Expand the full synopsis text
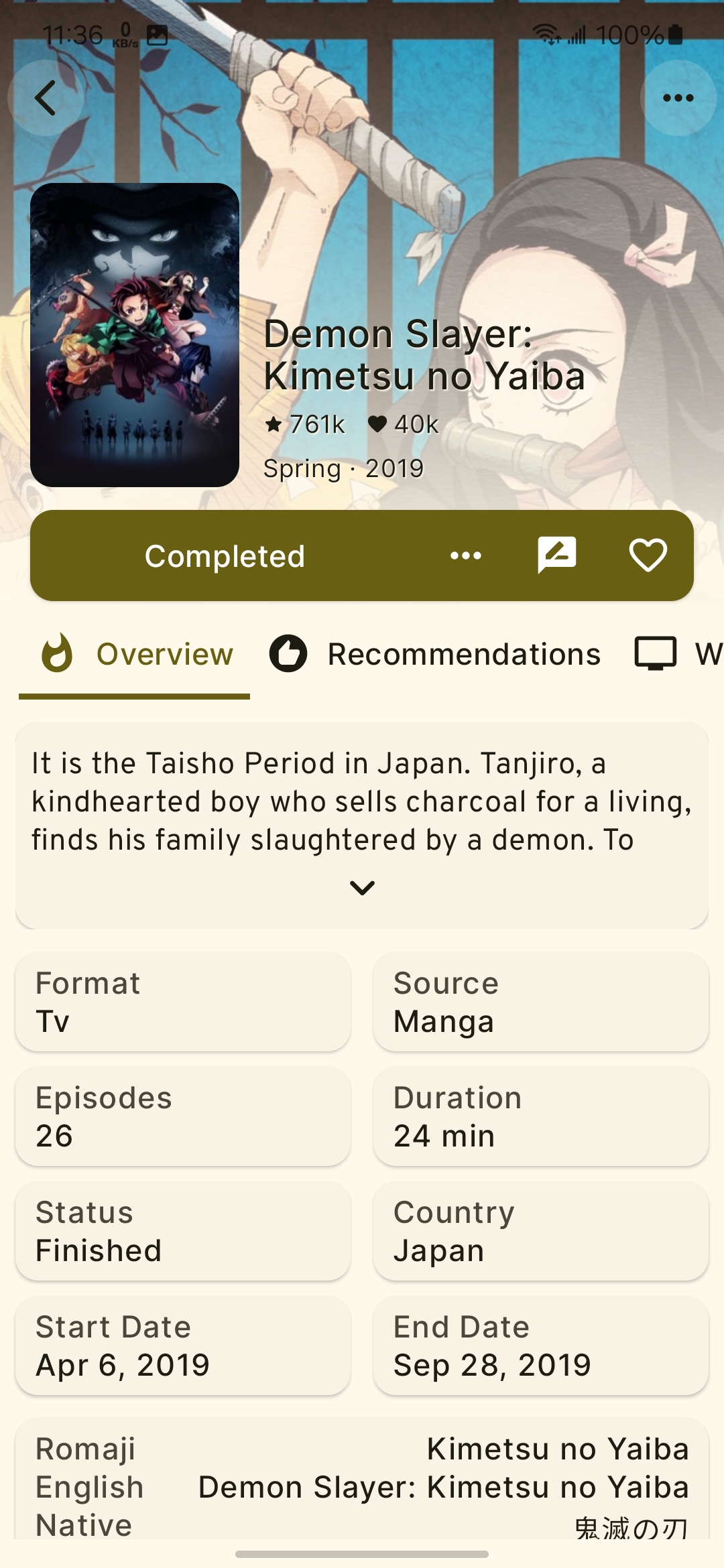Screen dimensions: 724x1568 (x=362, y=888)
